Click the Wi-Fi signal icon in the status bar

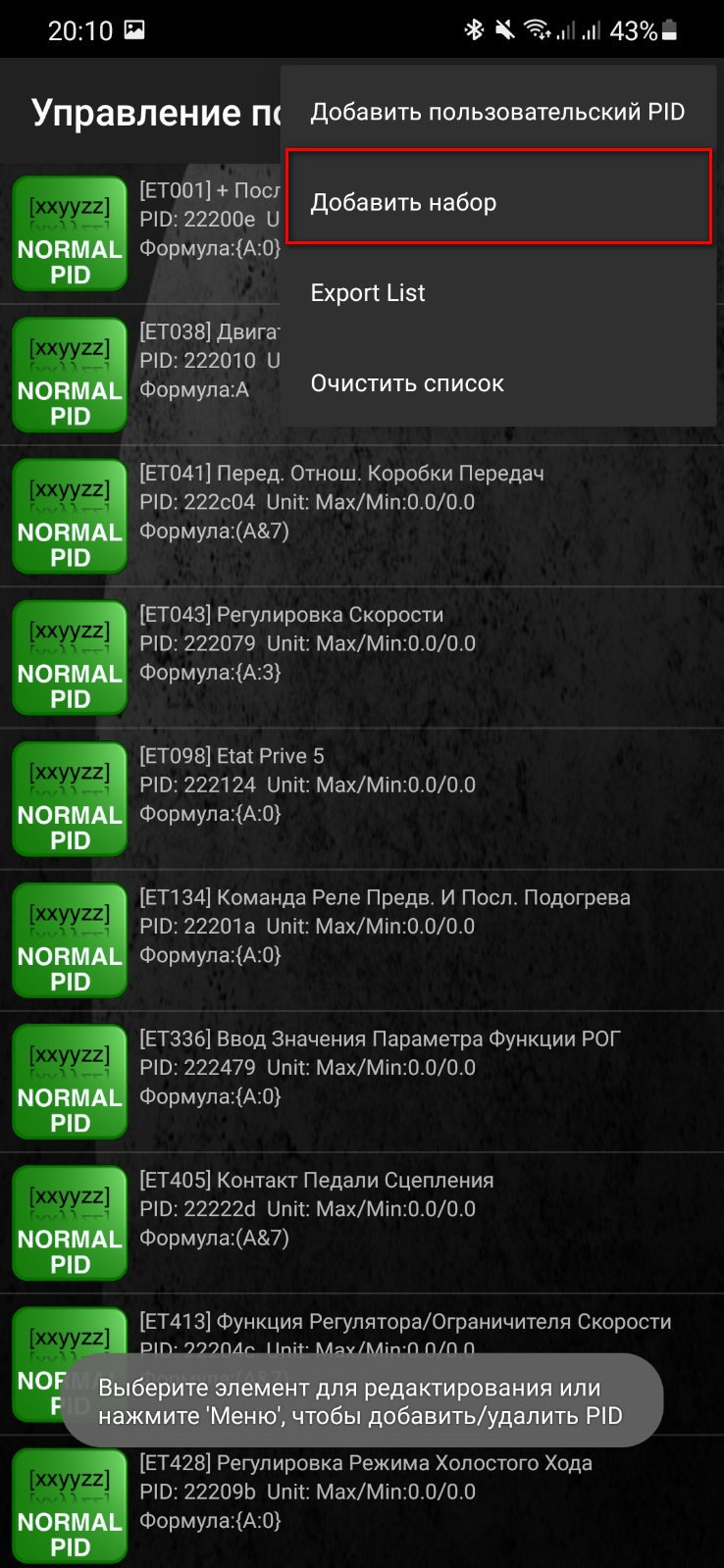(539, 29)
